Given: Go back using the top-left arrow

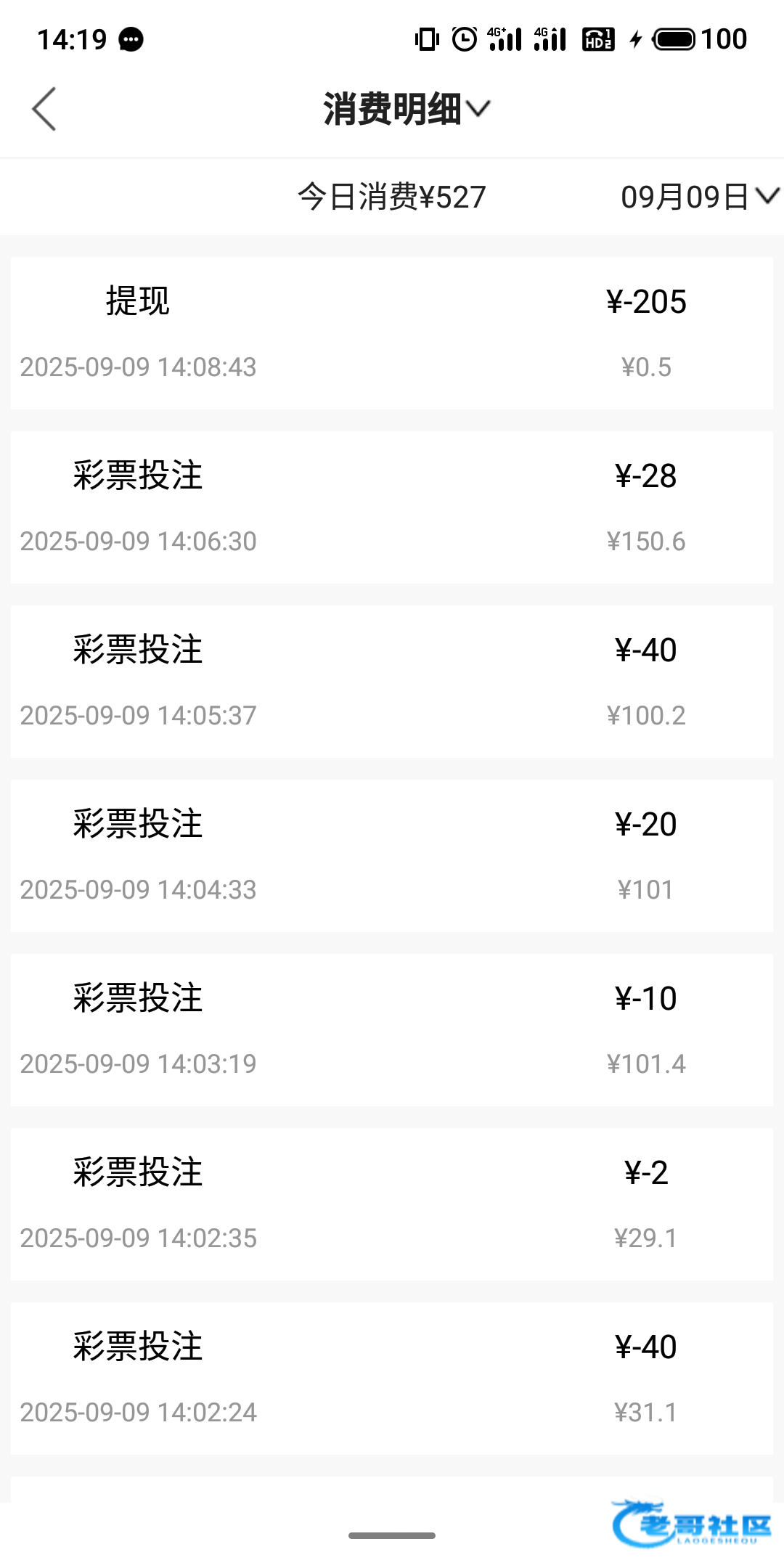Looking at the screenshot, I should (44, 109).
